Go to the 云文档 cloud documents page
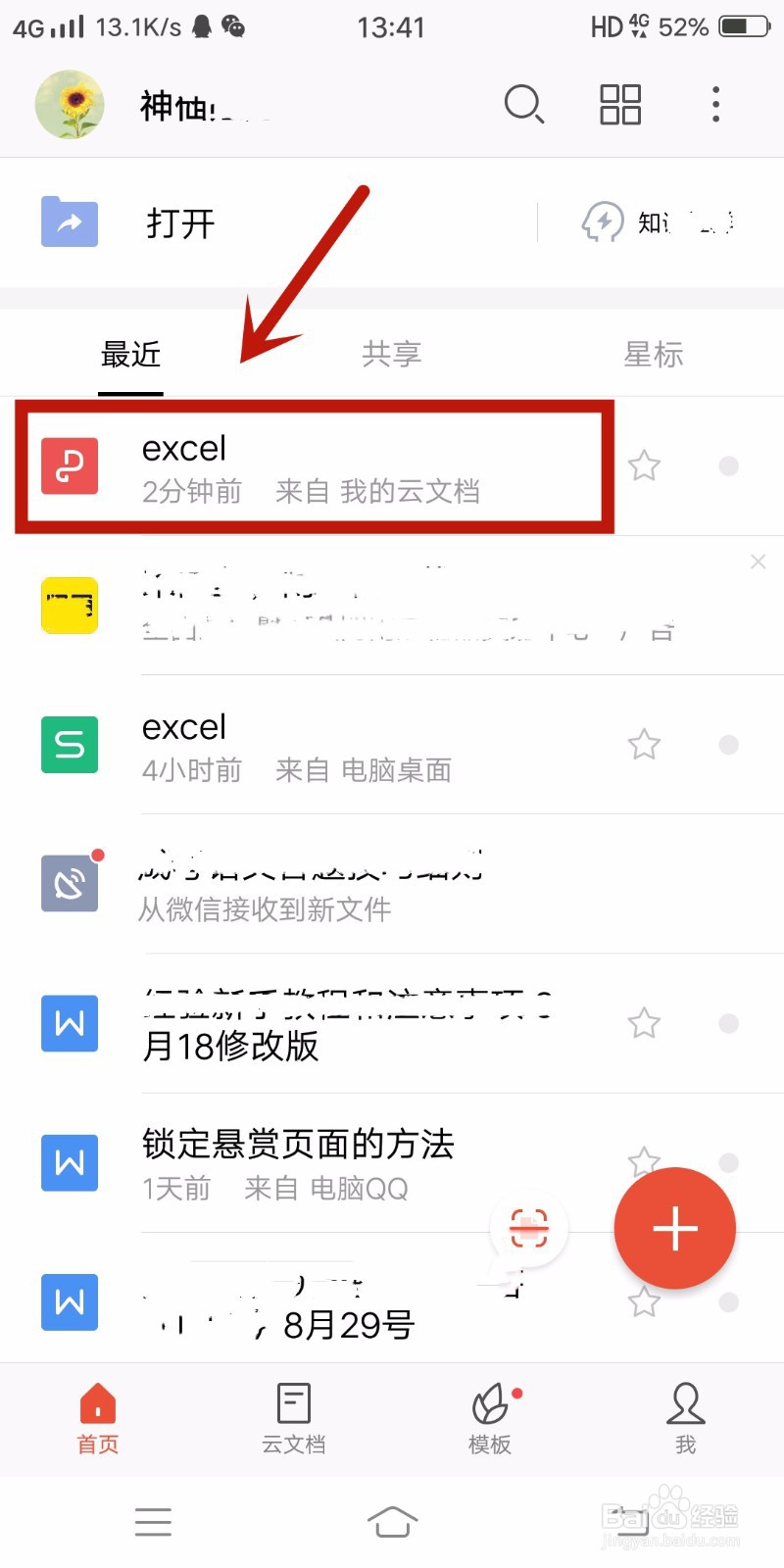 click(x=293, y=1419)
